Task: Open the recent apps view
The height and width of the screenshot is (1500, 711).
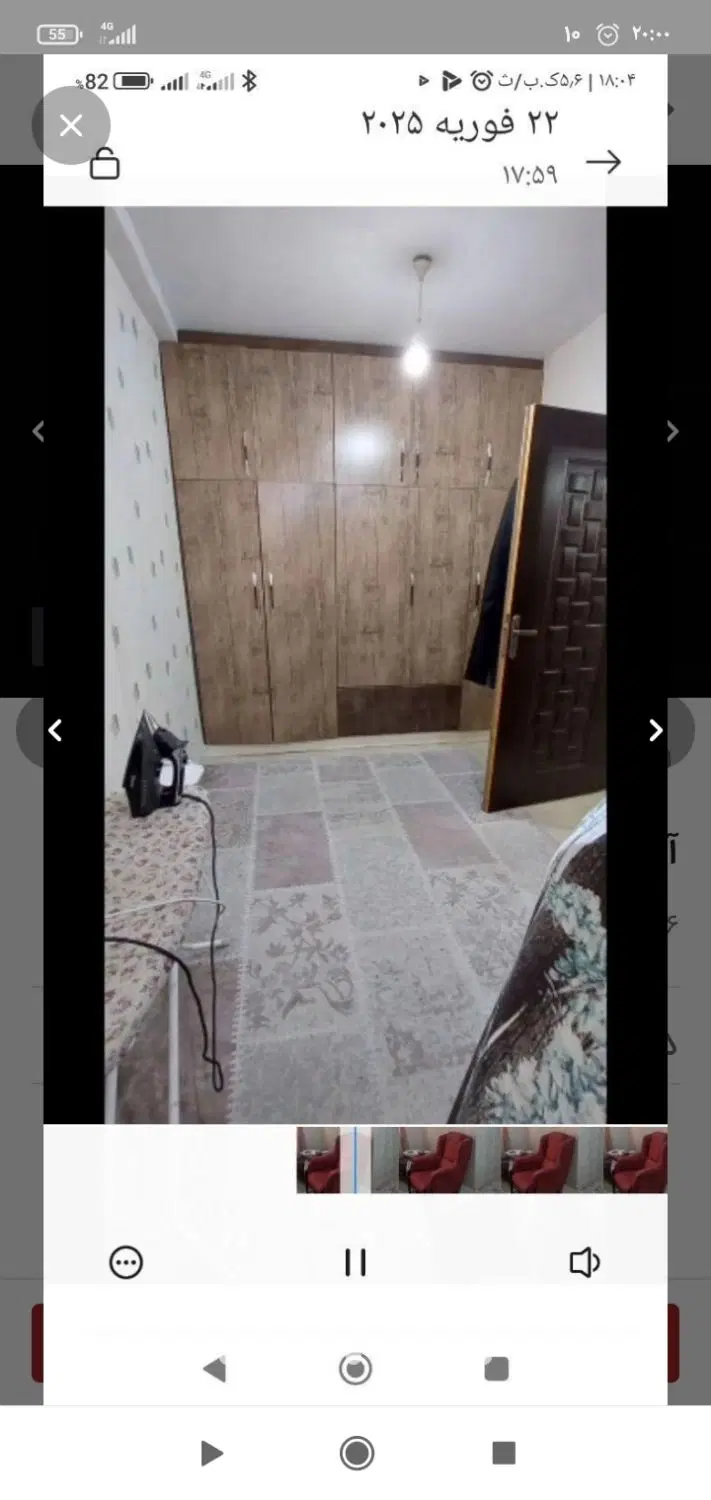Action: pyautogui.click(x=504, y=1453)
